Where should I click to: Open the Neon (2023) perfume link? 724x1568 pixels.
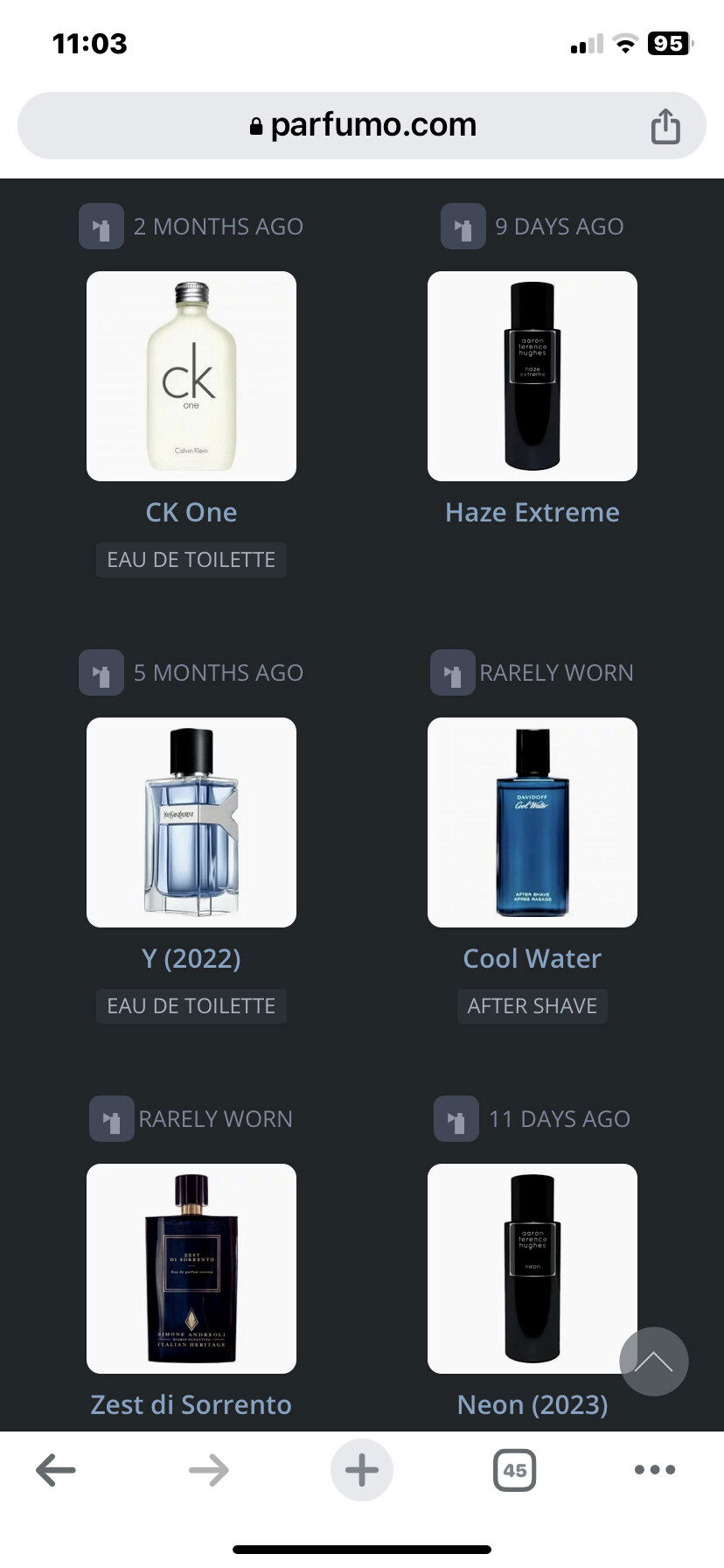pyautogui.click(x=532, y=1404)
